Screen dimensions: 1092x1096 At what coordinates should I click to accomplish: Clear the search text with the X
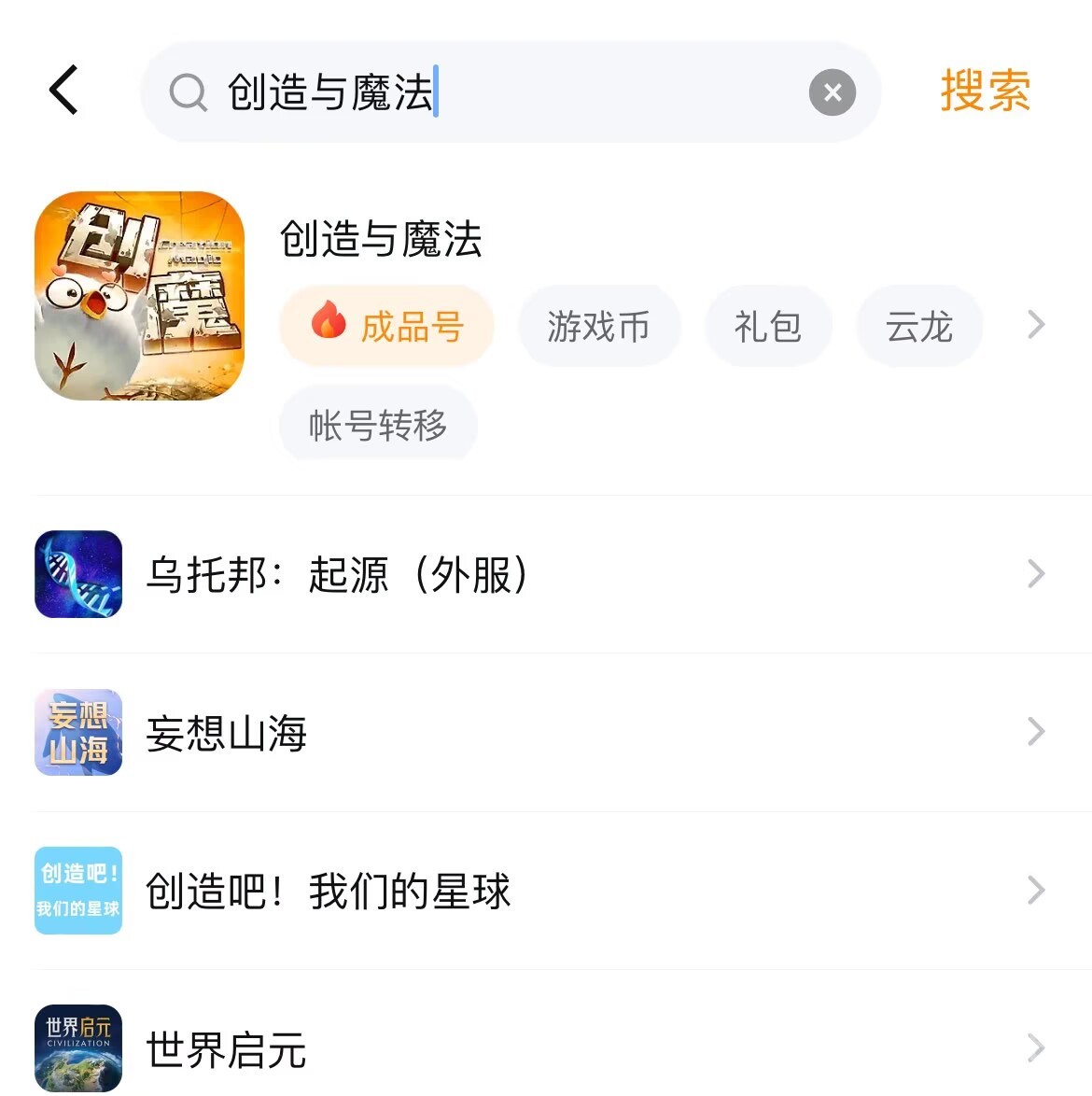pos(832,92)
